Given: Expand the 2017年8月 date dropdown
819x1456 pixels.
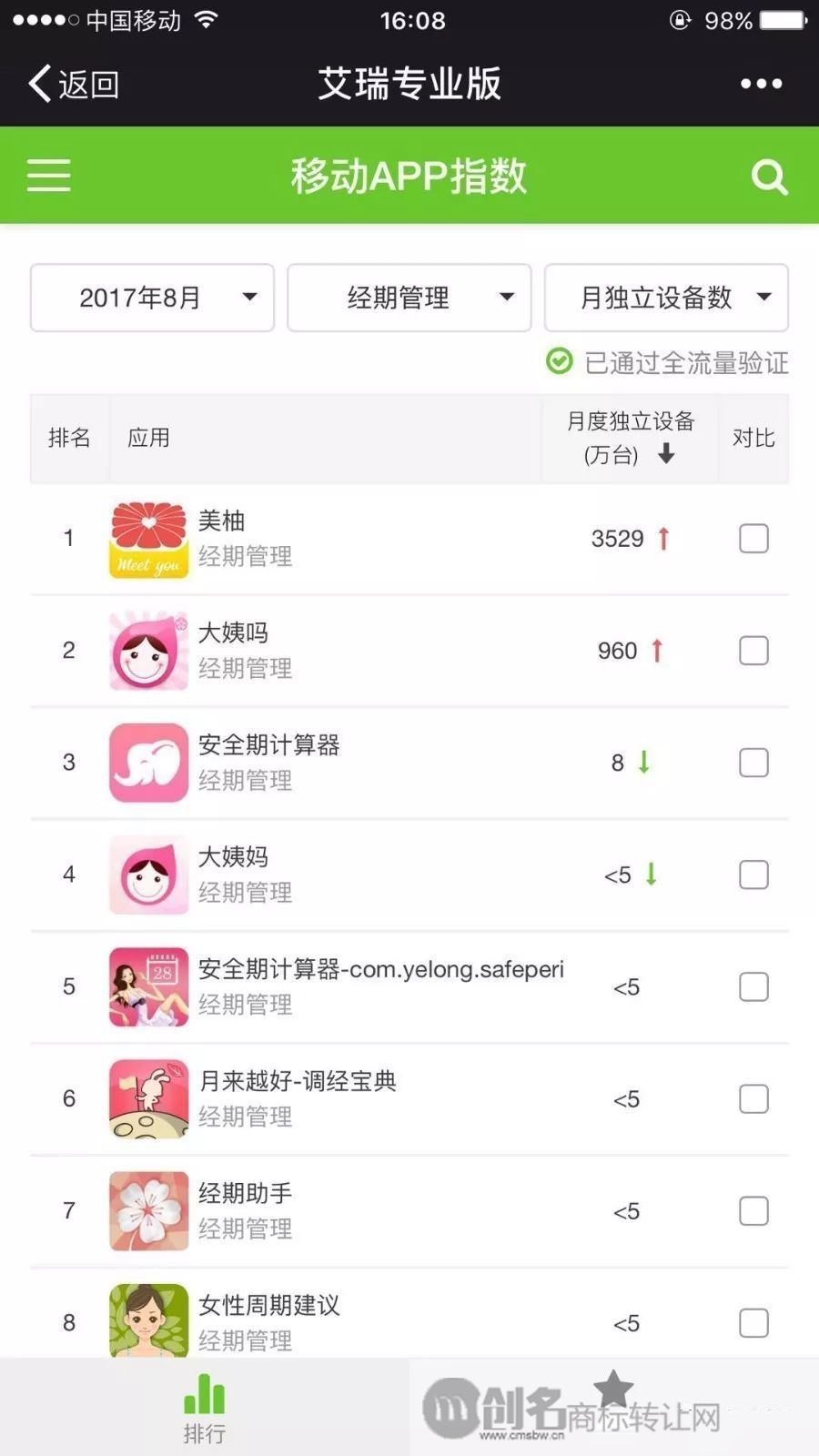Looking at the screenshot, I should [x=152, y=298].
